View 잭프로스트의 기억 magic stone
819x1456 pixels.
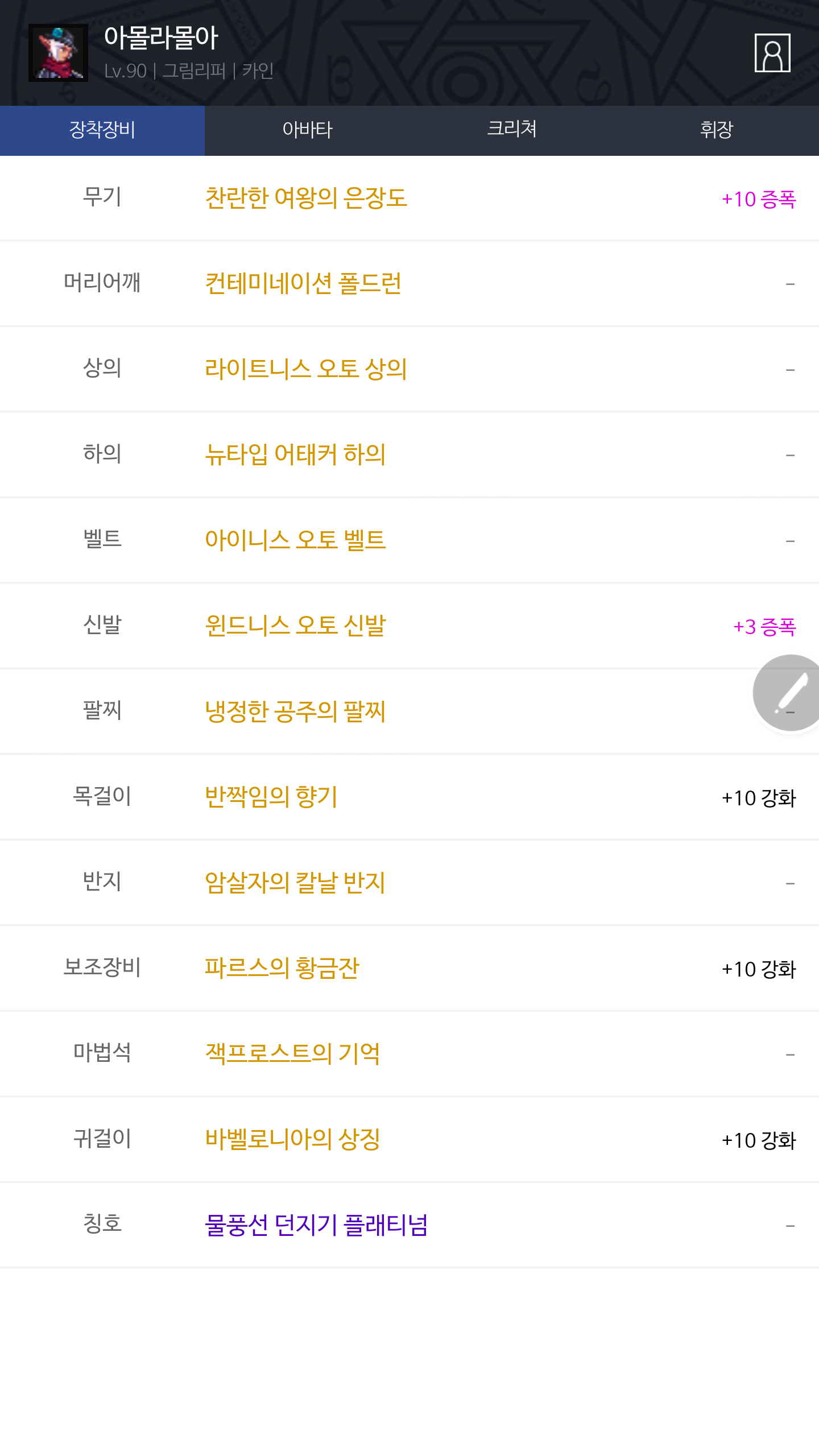pos(292,1054)
